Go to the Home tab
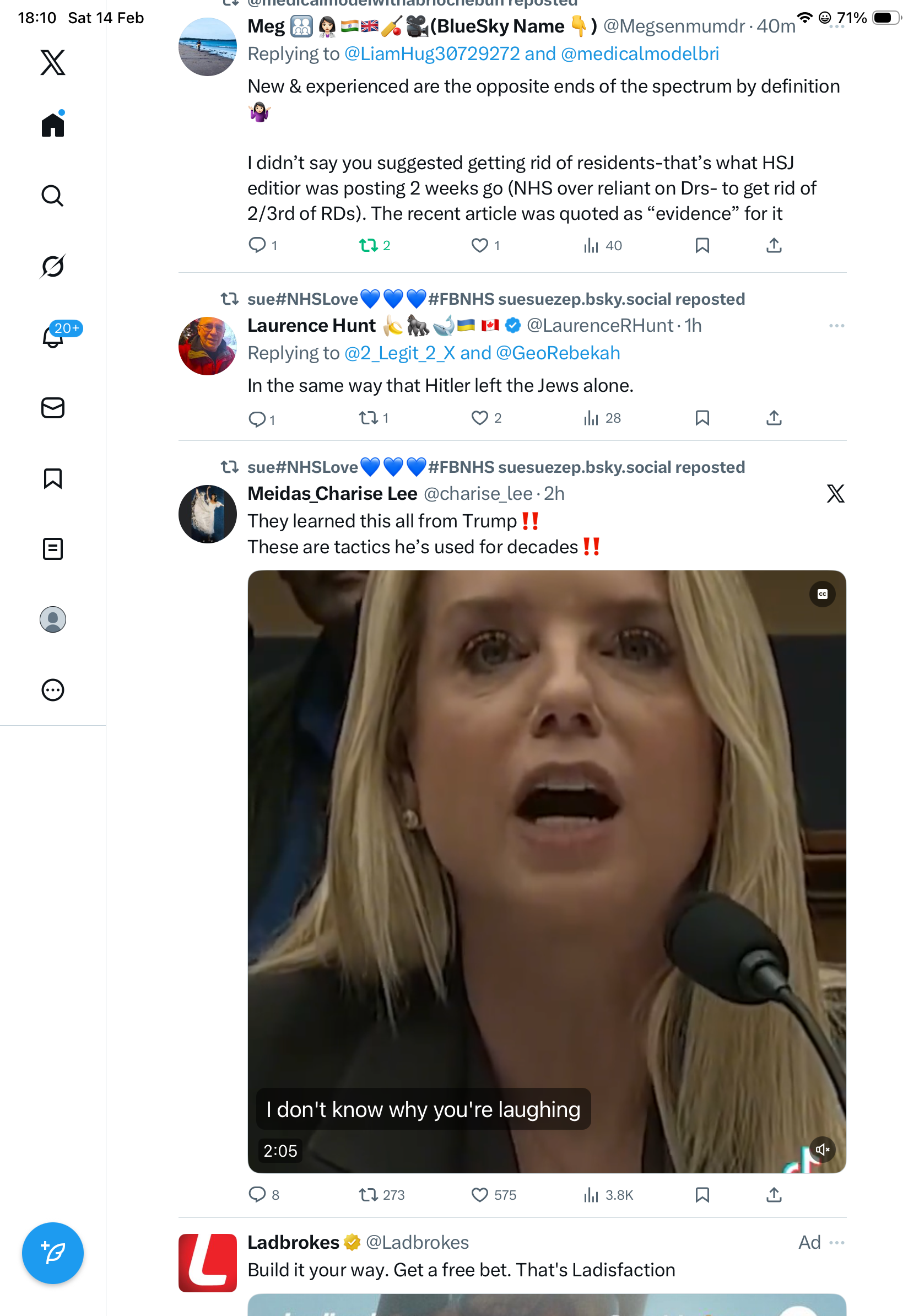919x1316 pixels. 53,125
